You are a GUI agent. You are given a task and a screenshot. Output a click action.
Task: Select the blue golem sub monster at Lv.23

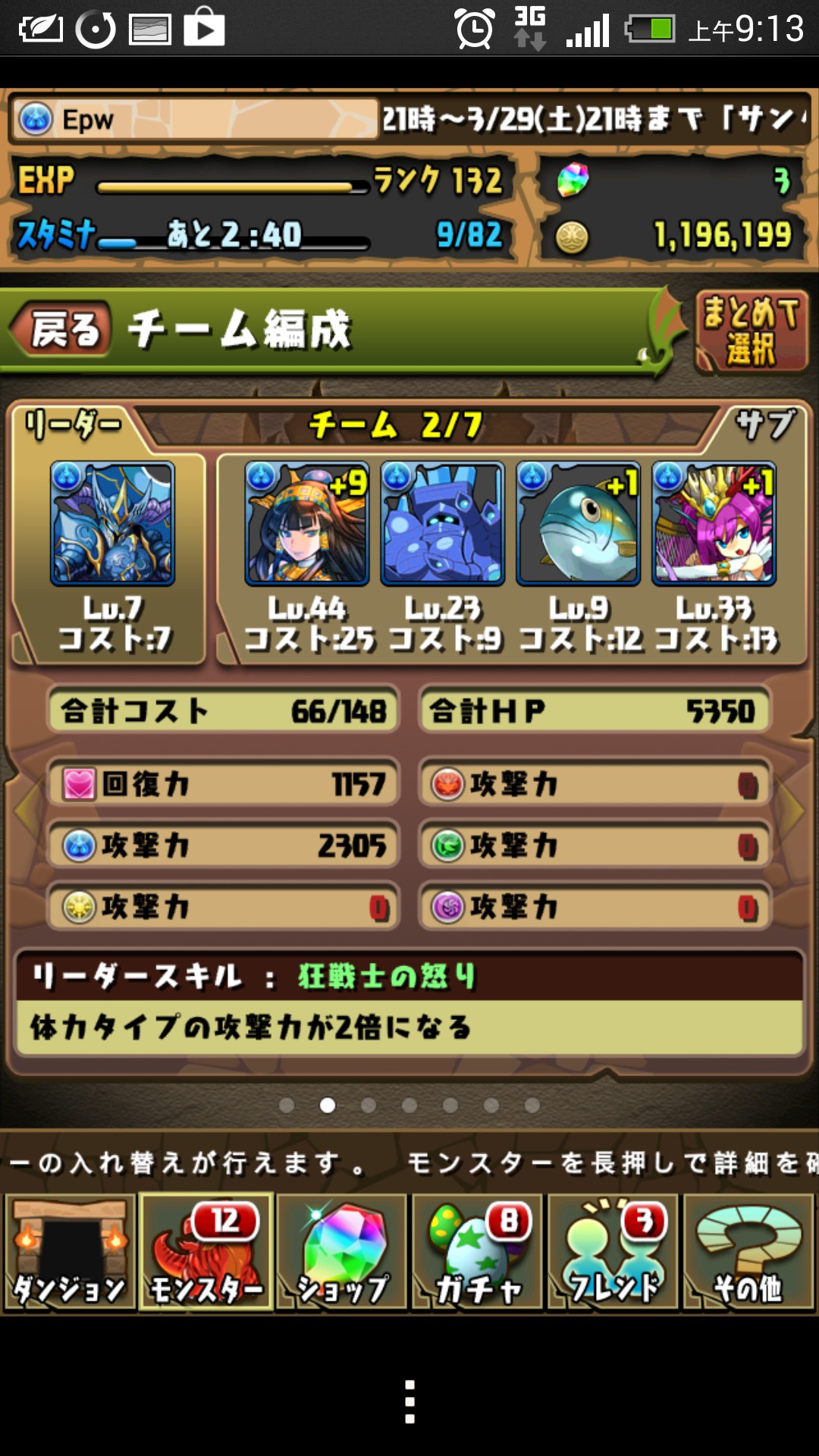443,524
